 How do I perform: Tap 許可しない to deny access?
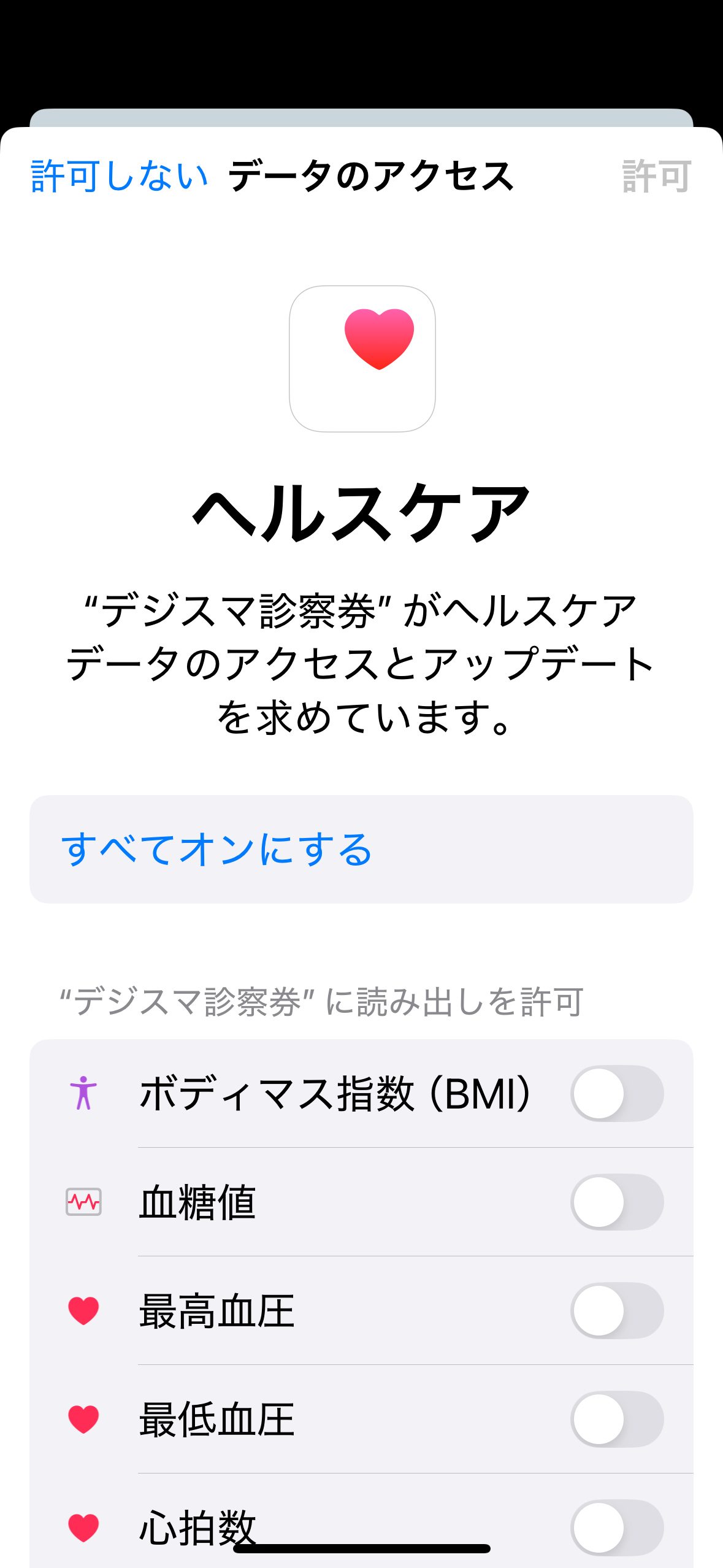tap(120, 176)
